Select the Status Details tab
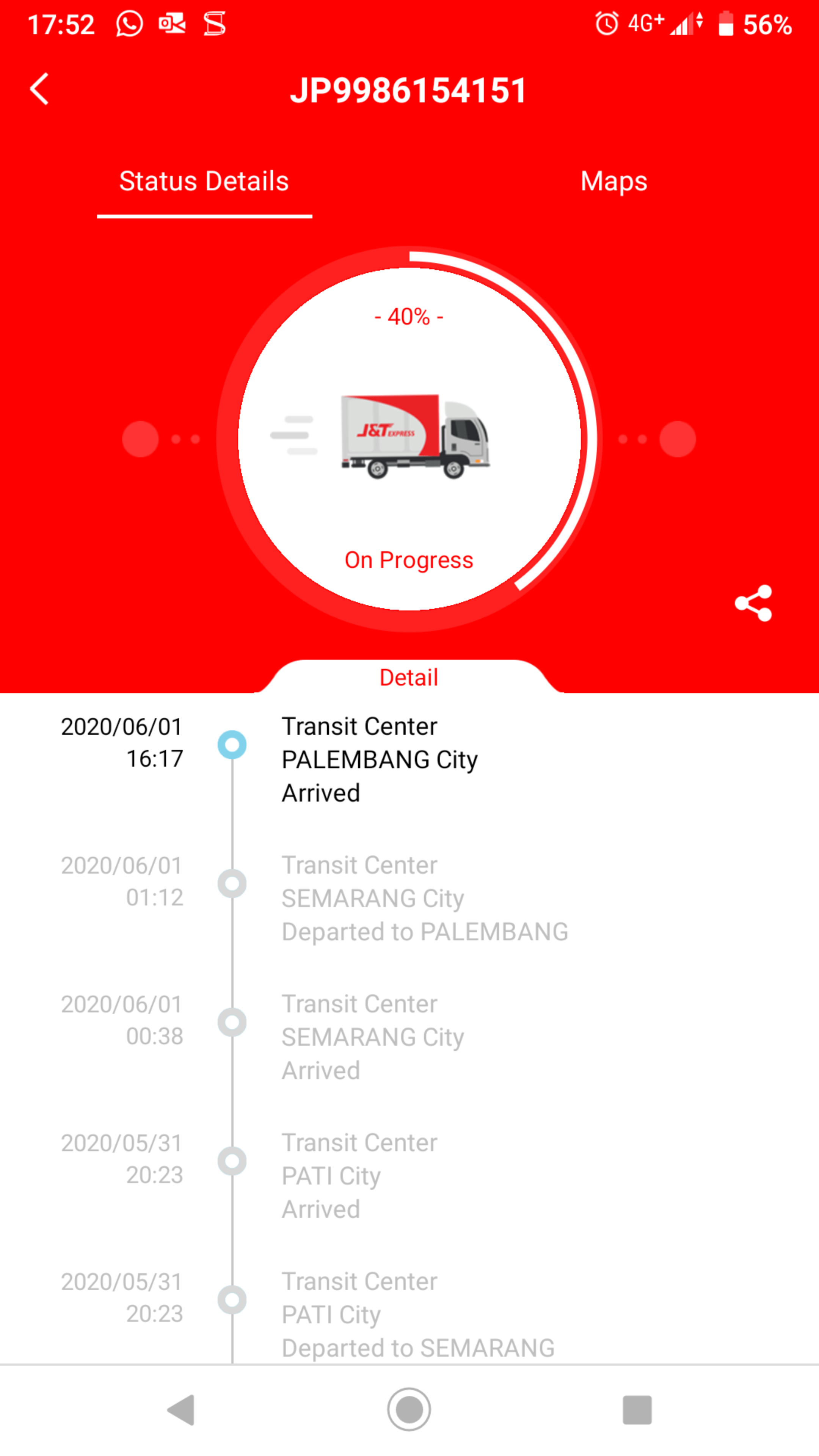The image size is (819, 1456). pos(204,181)
